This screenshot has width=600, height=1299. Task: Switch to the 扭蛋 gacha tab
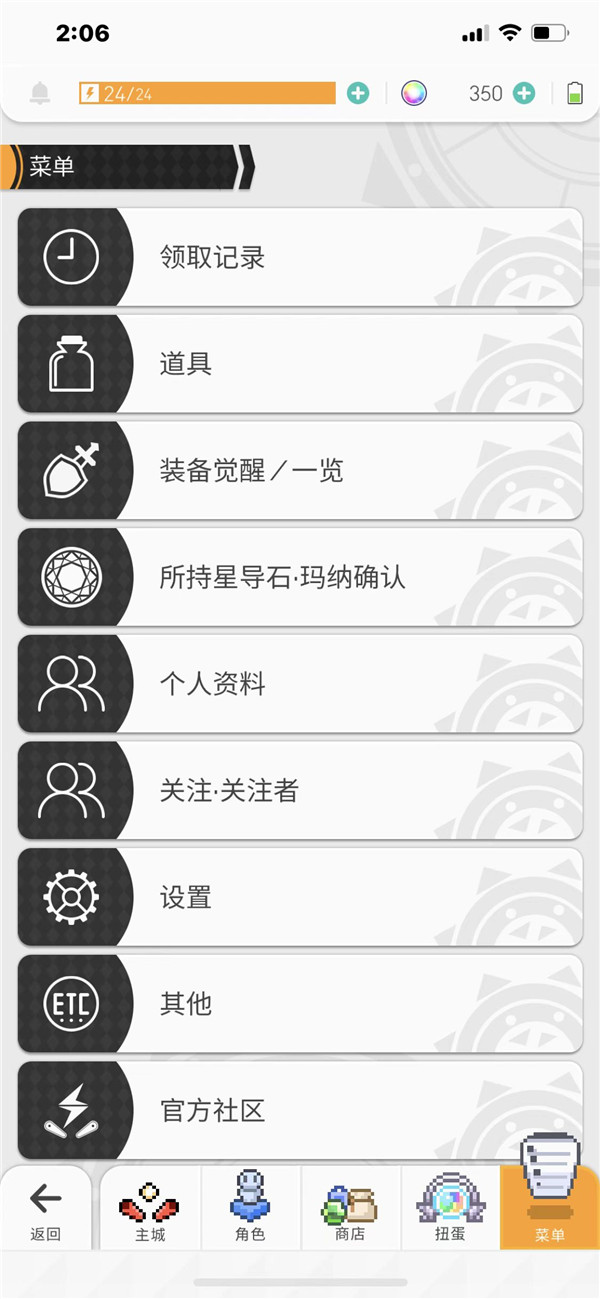click(x=450, y=1208)
